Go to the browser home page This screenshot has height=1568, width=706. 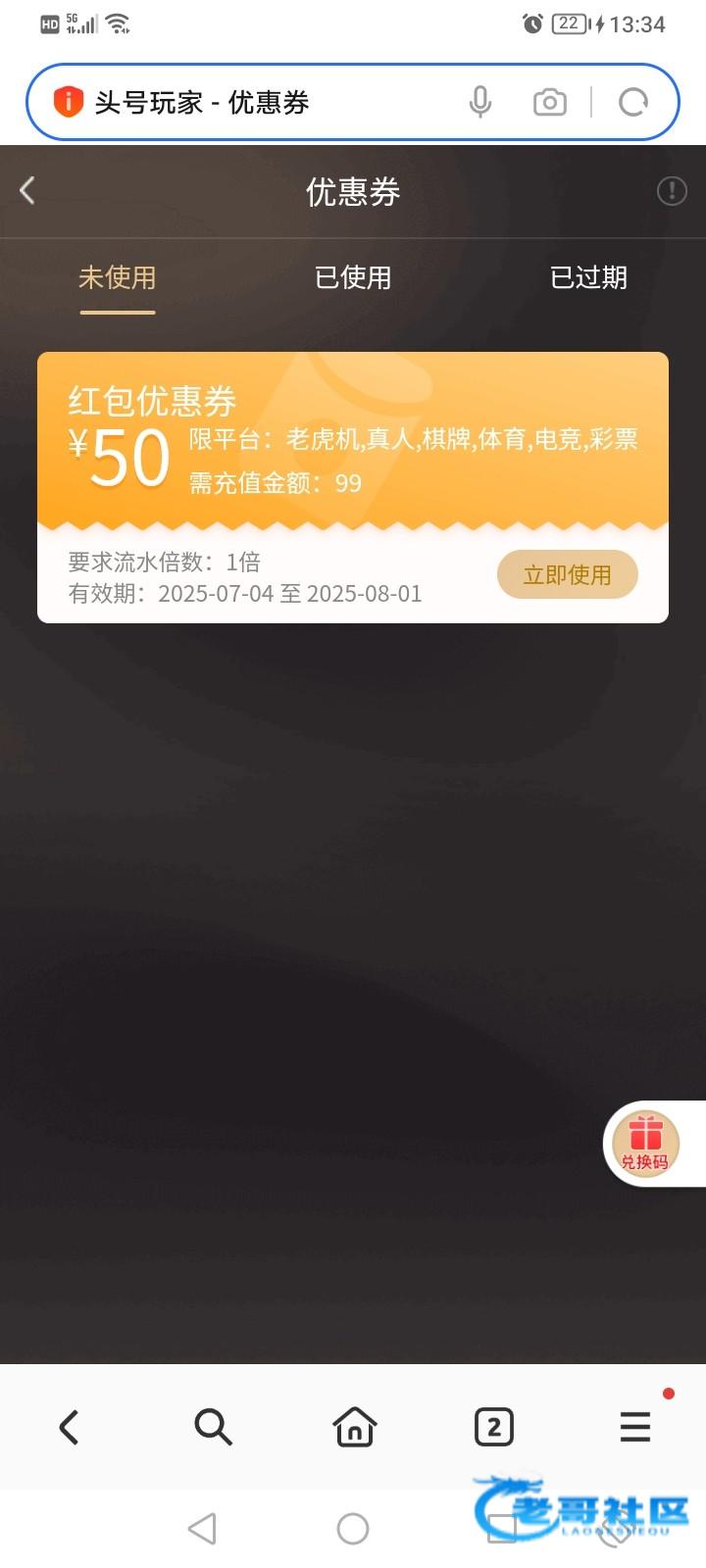pyautogui.click(x=354, y=1427)
